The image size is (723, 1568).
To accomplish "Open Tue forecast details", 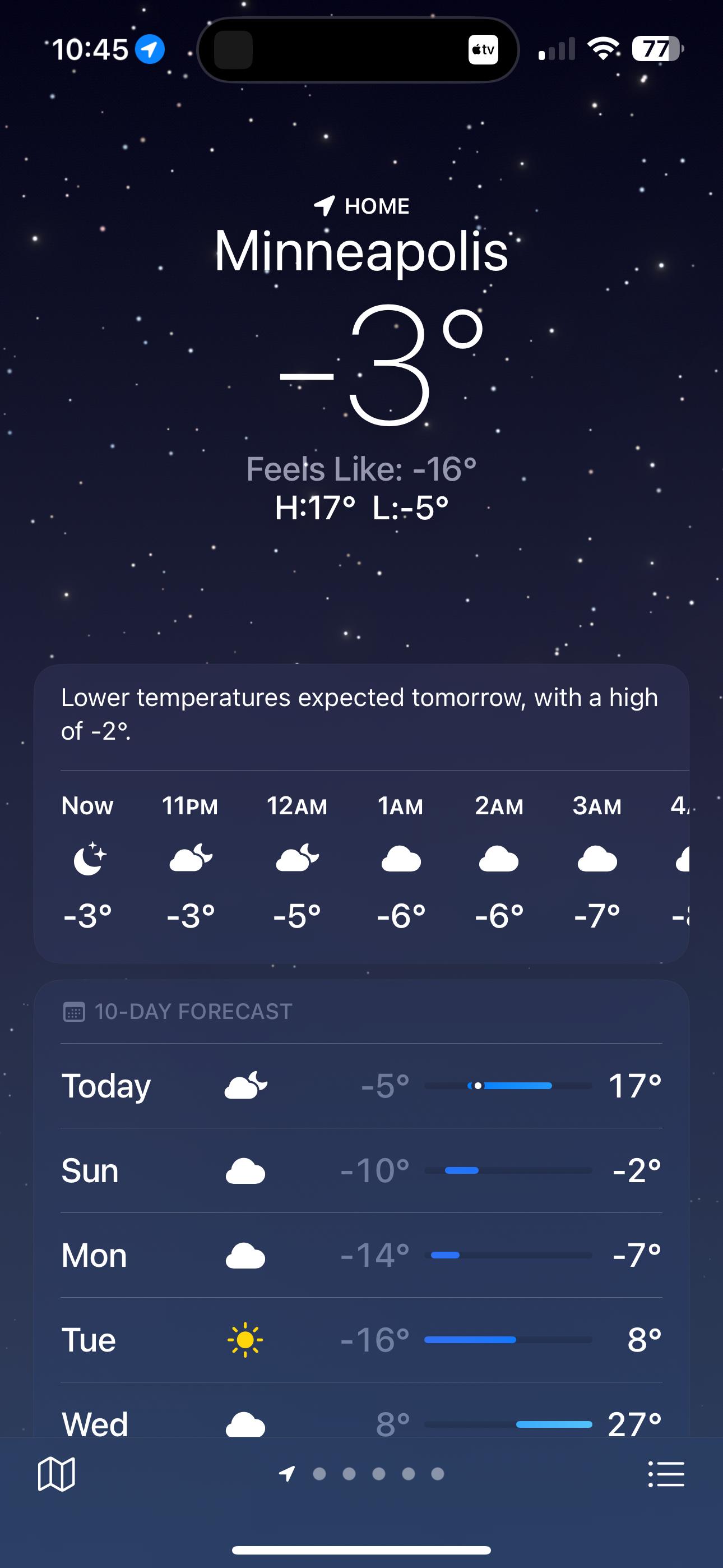I will tap(361, 1339).
